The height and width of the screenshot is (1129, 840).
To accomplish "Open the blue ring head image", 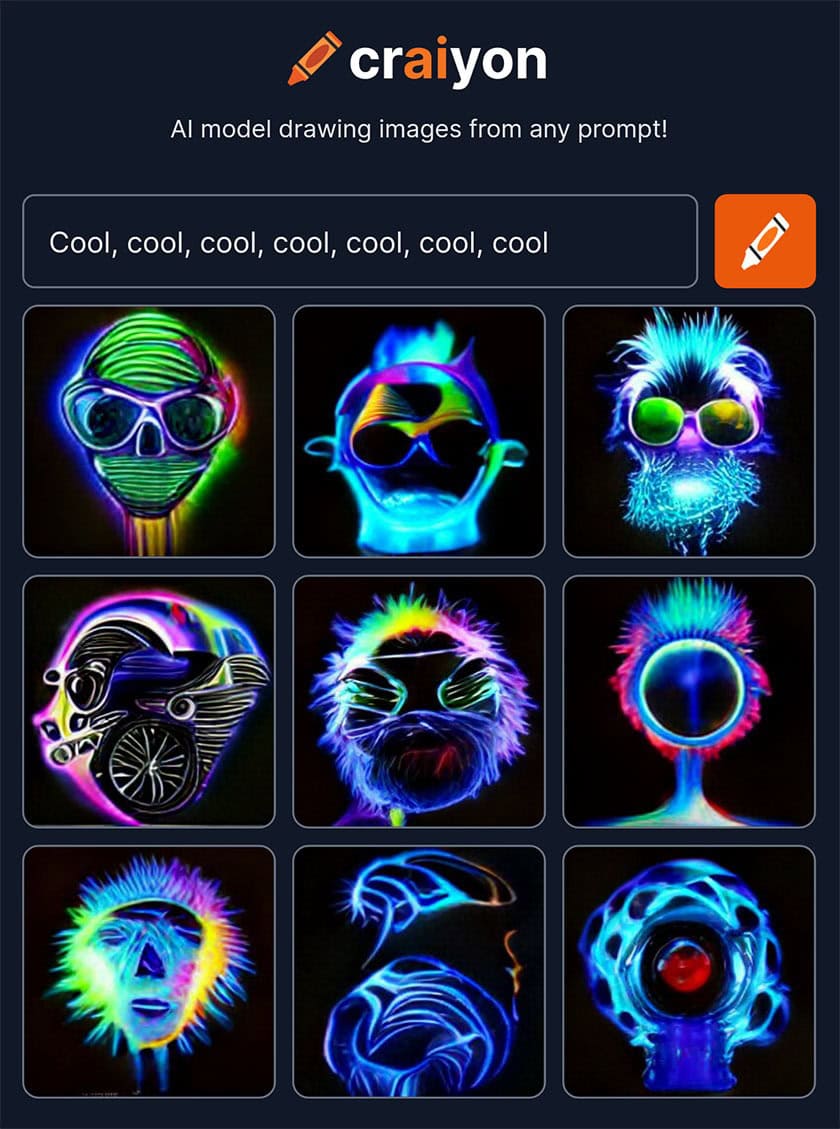I will click(689, 701).
